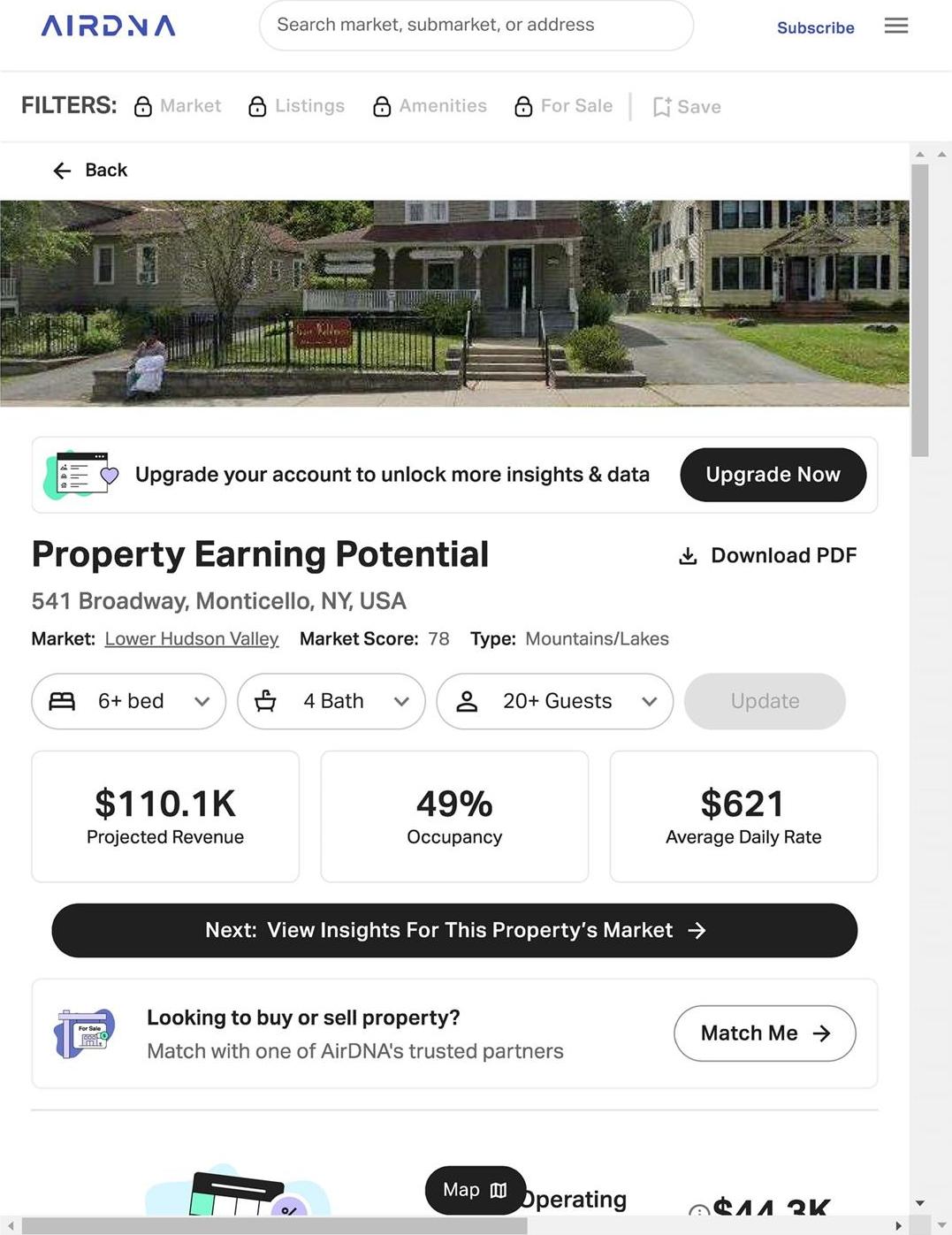
Task: Expand the 6+ bed dropdown
Action: [x=129, y=701]
